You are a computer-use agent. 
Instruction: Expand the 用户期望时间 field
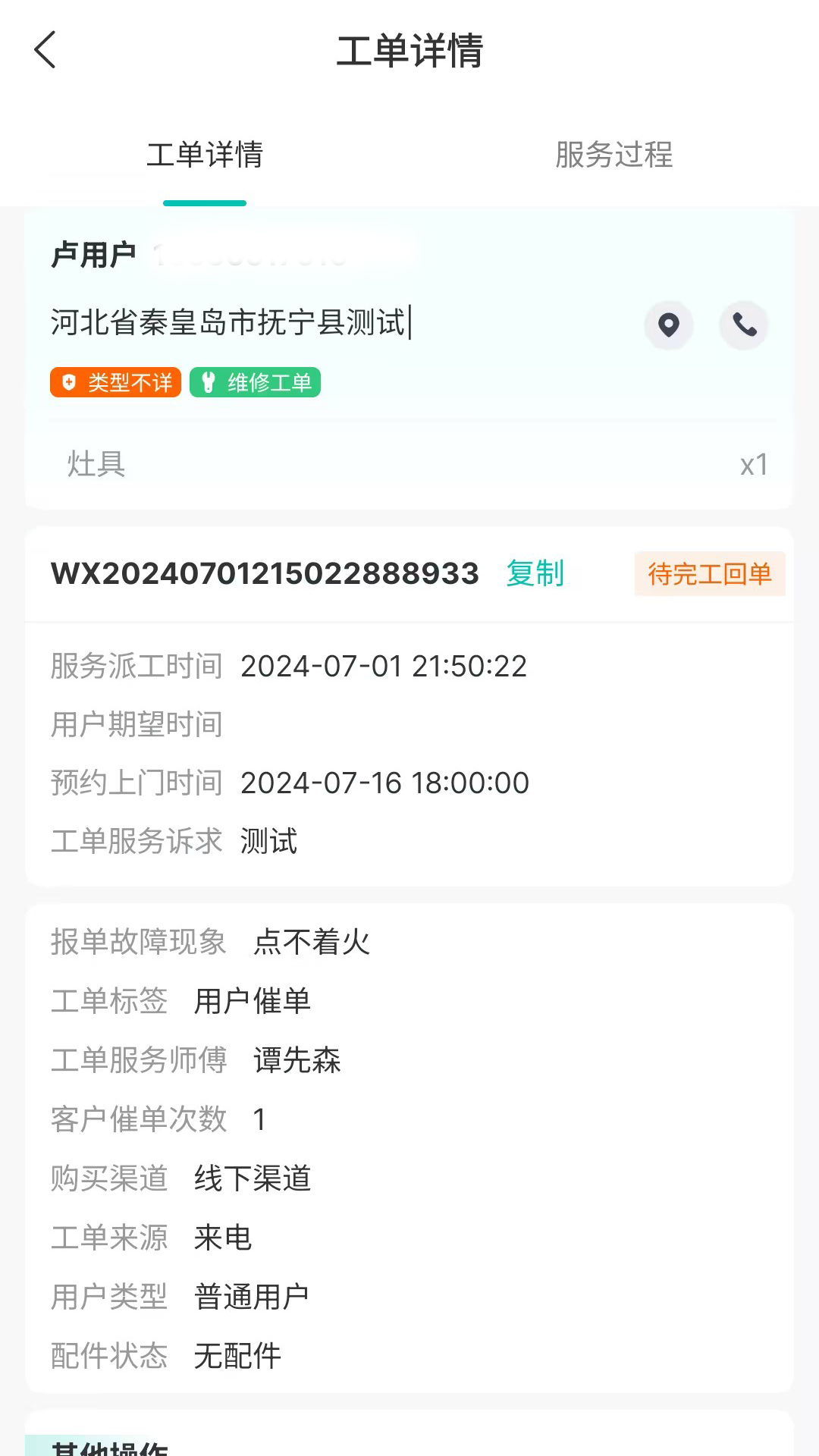coord(136,724)
